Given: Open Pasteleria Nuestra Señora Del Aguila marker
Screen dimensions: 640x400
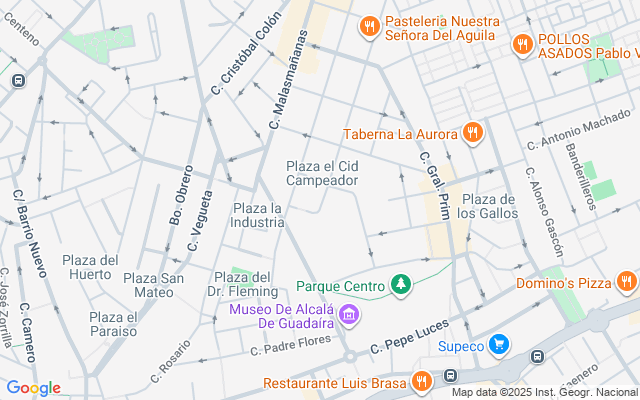Looking at the screenshot, I should click(x=369, y=25).
